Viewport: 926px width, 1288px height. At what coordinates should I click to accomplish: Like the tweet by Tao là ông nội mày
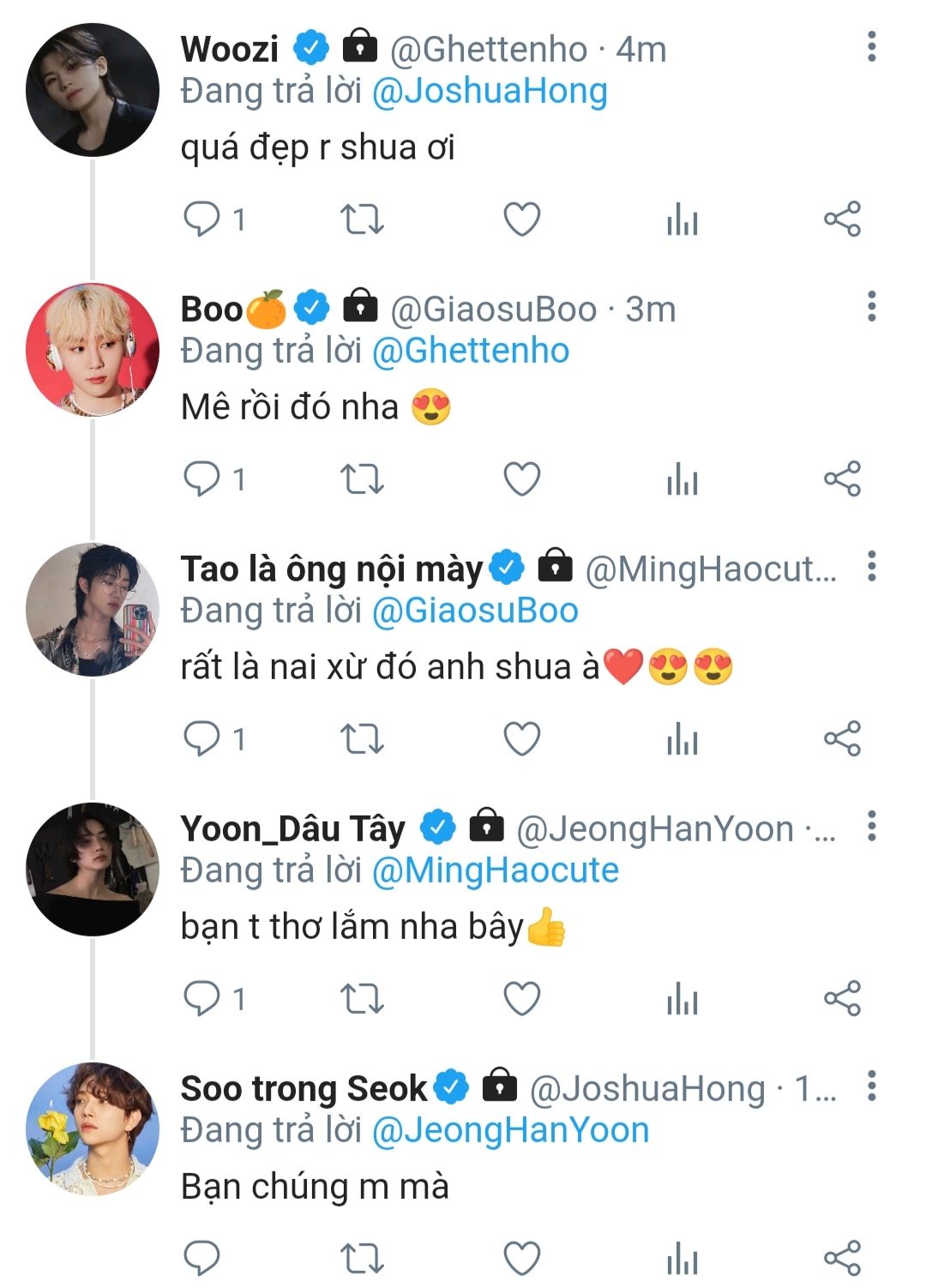click(x=521, y=739)
